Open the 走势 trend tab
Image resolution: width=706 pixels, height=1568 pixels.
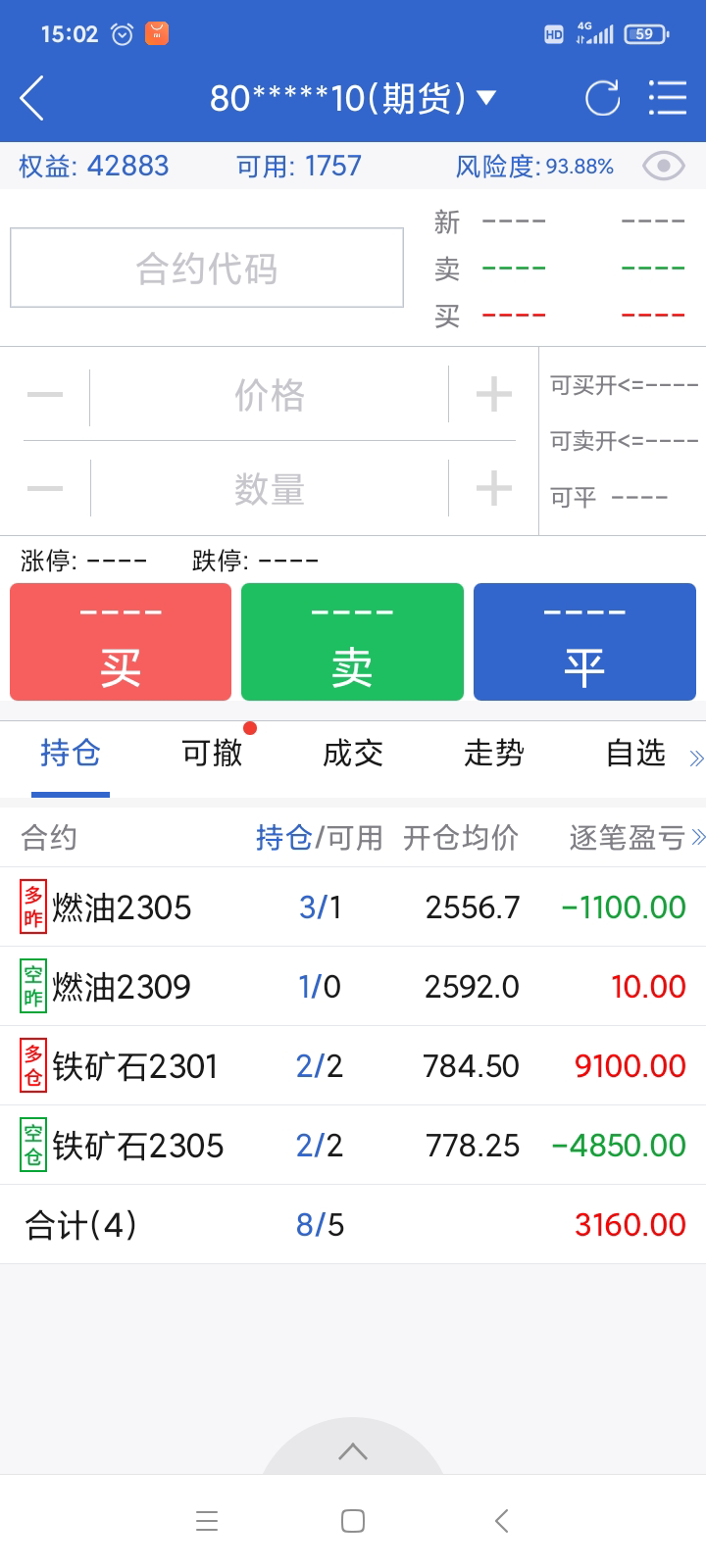coord(494,754)
